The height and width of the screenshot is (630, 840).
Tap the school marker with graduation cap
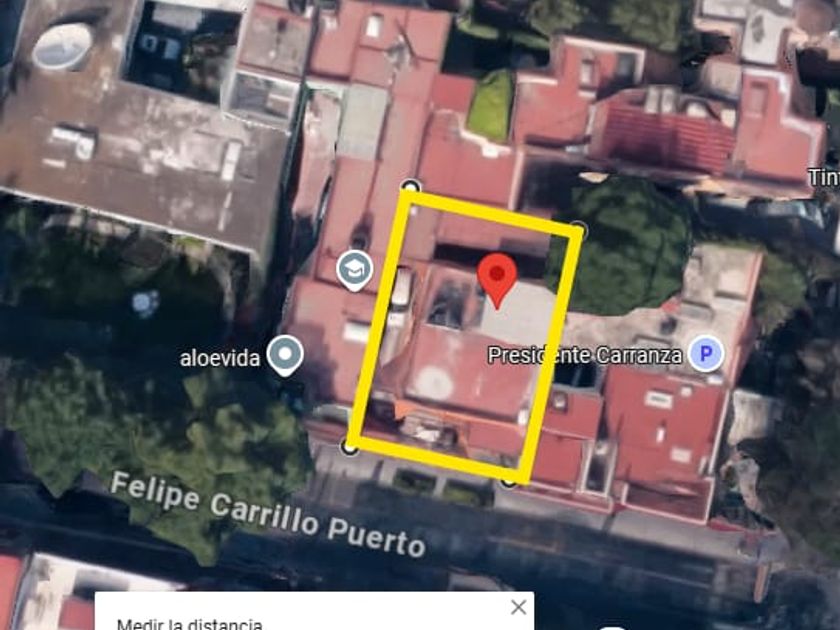353,268
